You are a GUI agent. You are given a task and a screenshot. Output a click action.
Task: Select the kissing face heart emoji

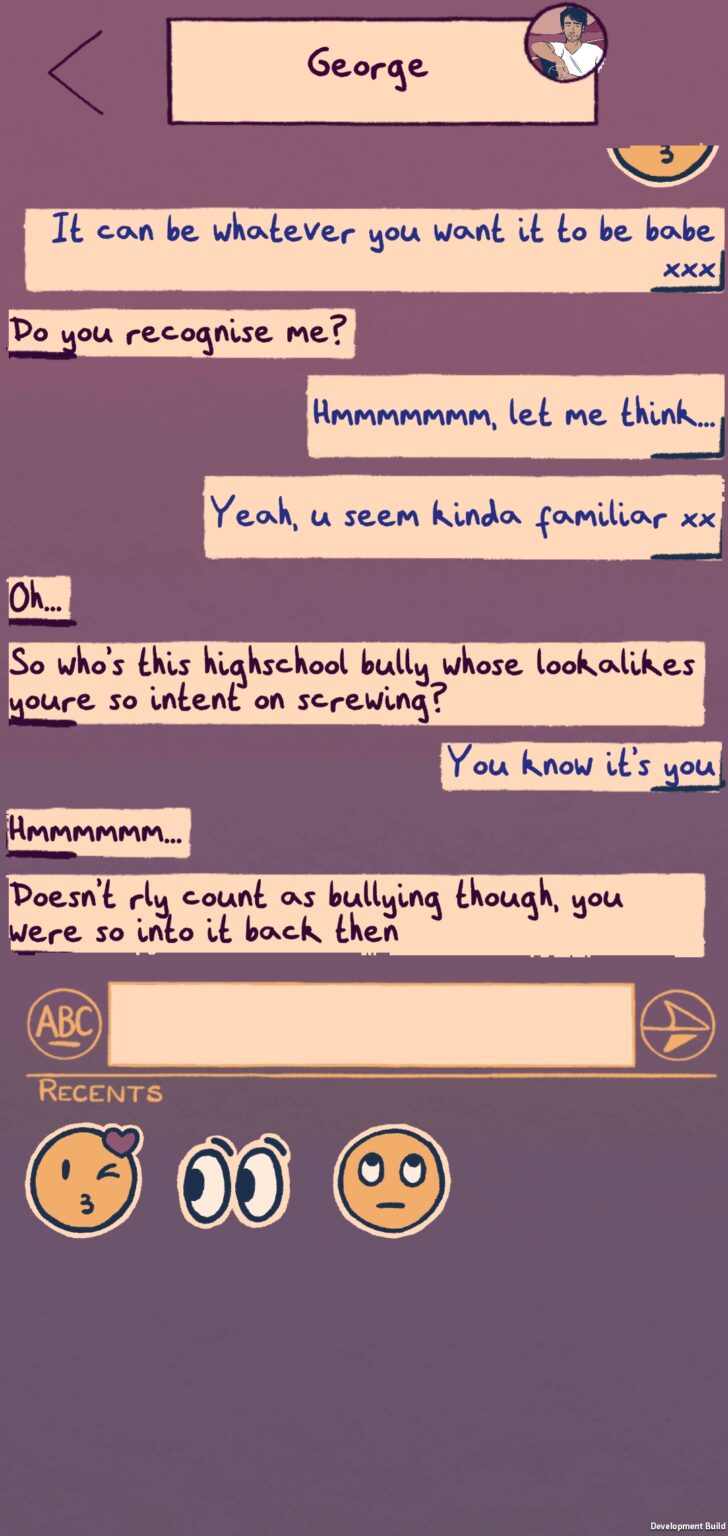click(84, 1178)
